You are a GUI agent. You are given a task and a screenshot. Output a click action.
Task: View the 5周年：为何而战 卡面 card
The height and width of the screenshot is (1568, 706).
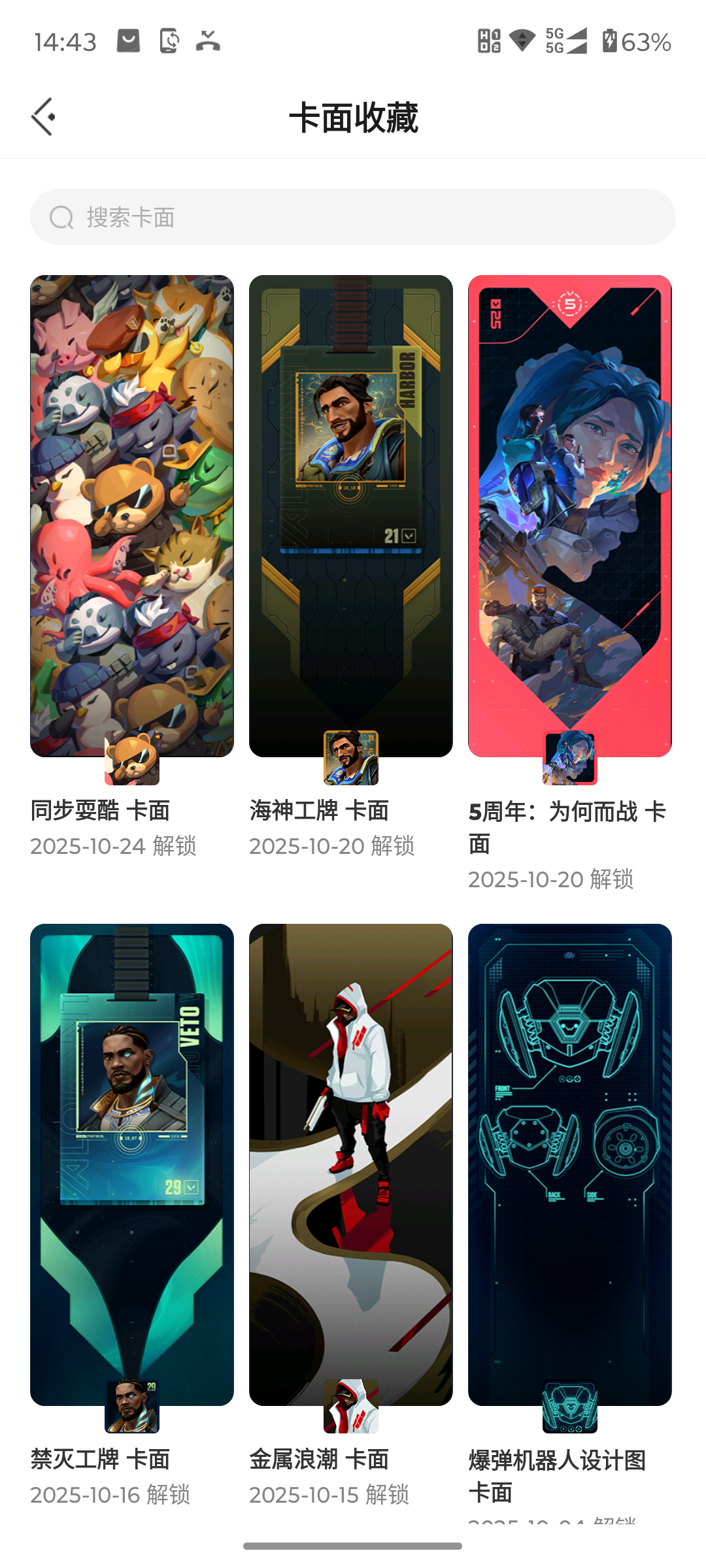570,516
